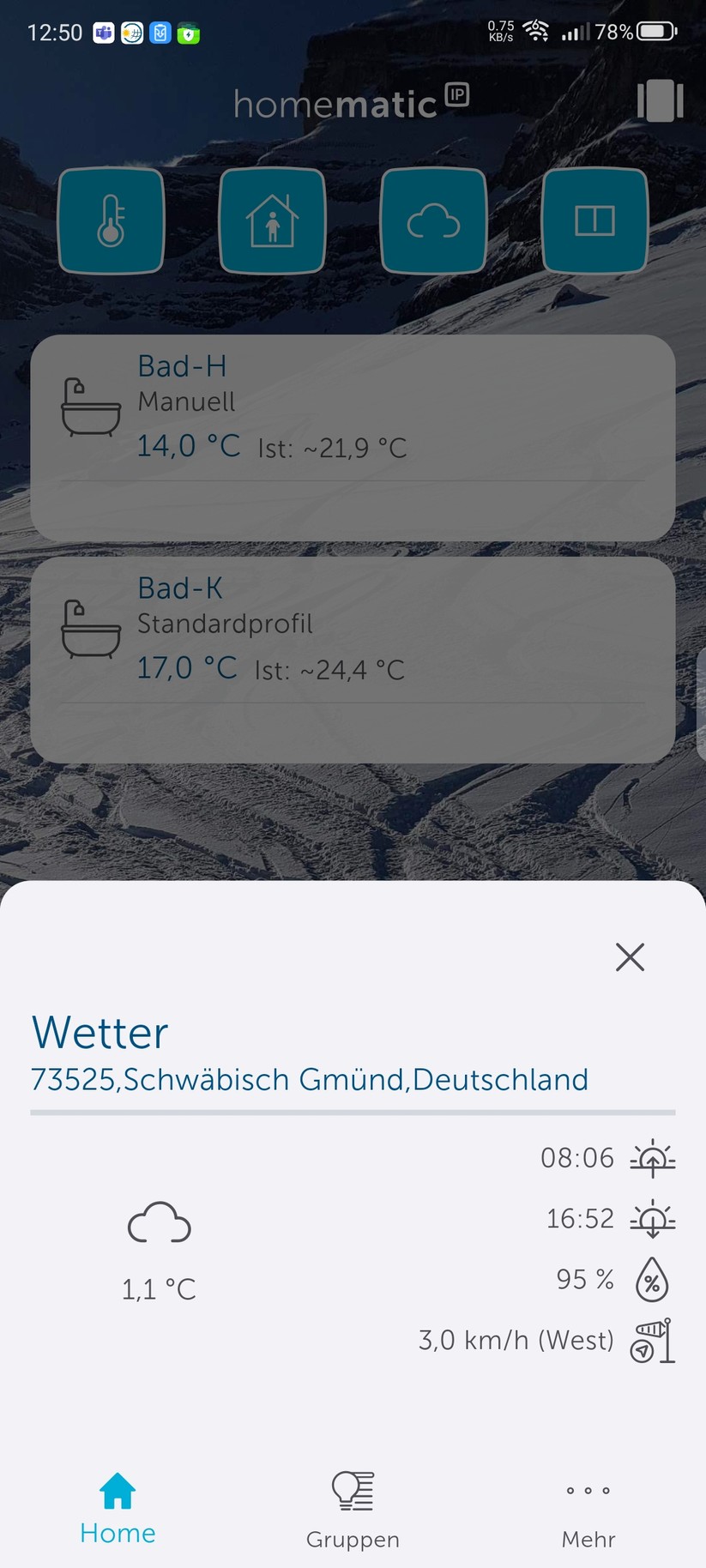
Task: Open the Bad-H room tile
Action: tap(352, 437)
